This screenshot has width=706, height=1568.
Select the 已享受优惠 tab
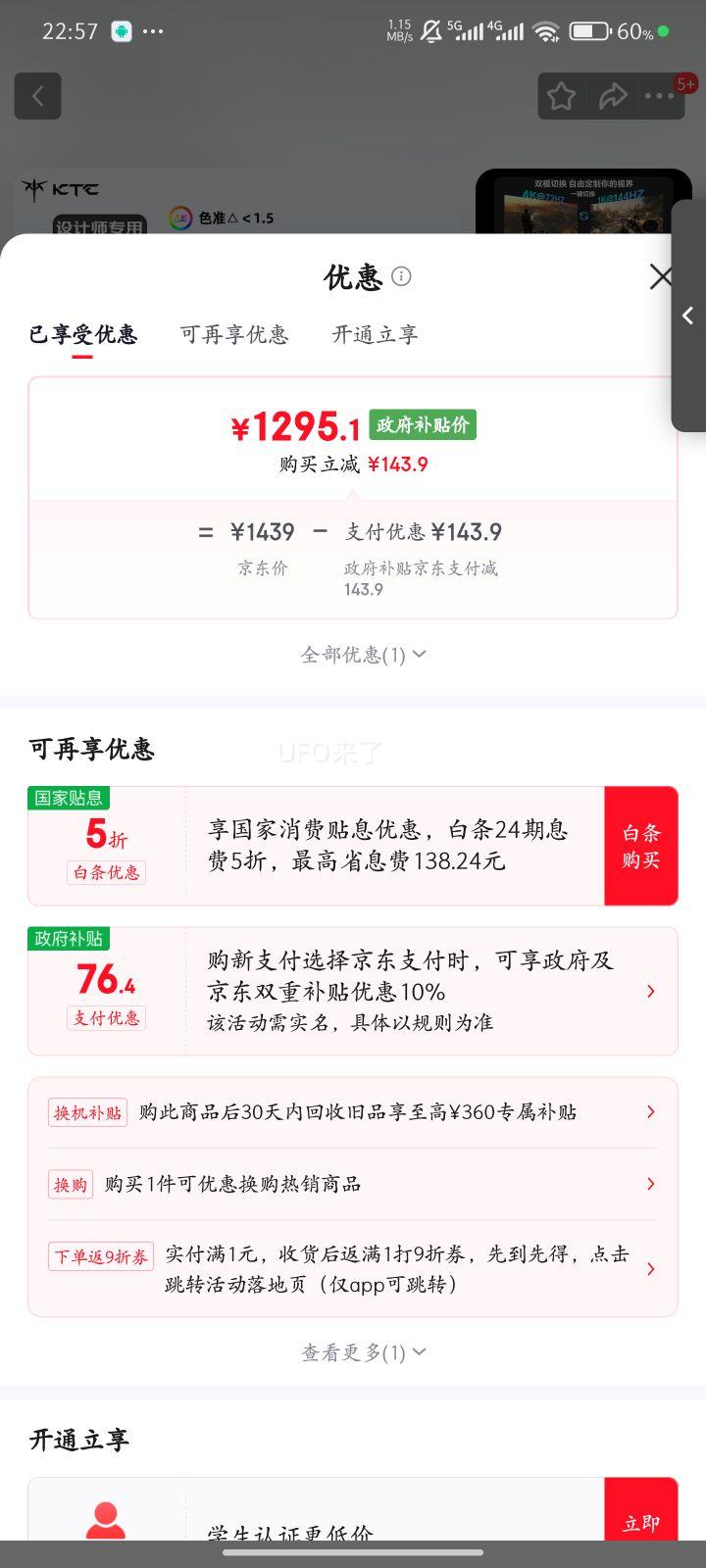(83, 335)
